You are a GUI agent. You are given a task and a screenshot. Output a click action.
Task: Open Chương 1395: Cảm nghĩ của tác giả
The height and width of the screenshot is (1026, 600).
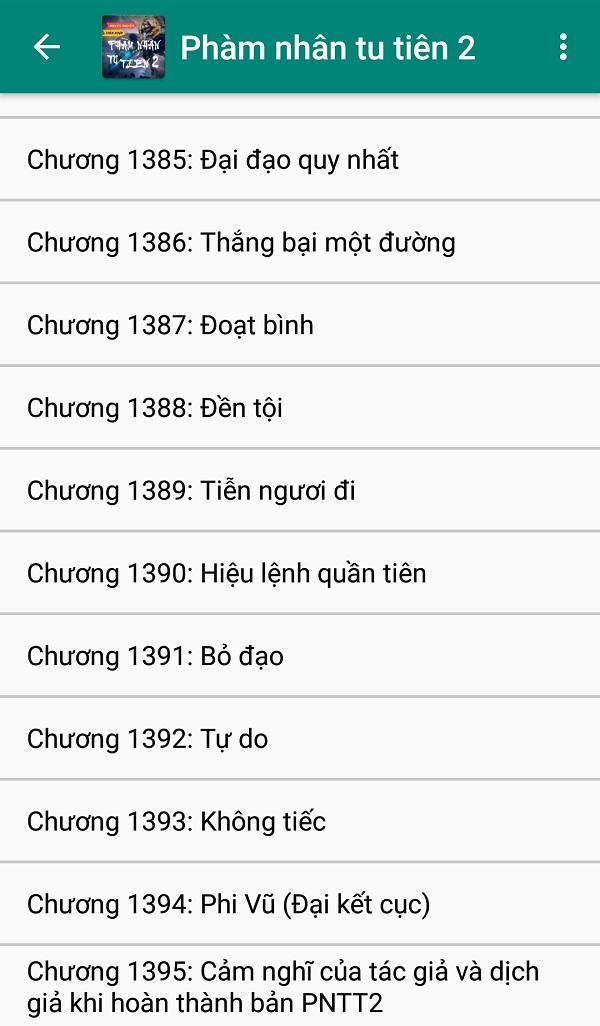(x=283, y=986)
